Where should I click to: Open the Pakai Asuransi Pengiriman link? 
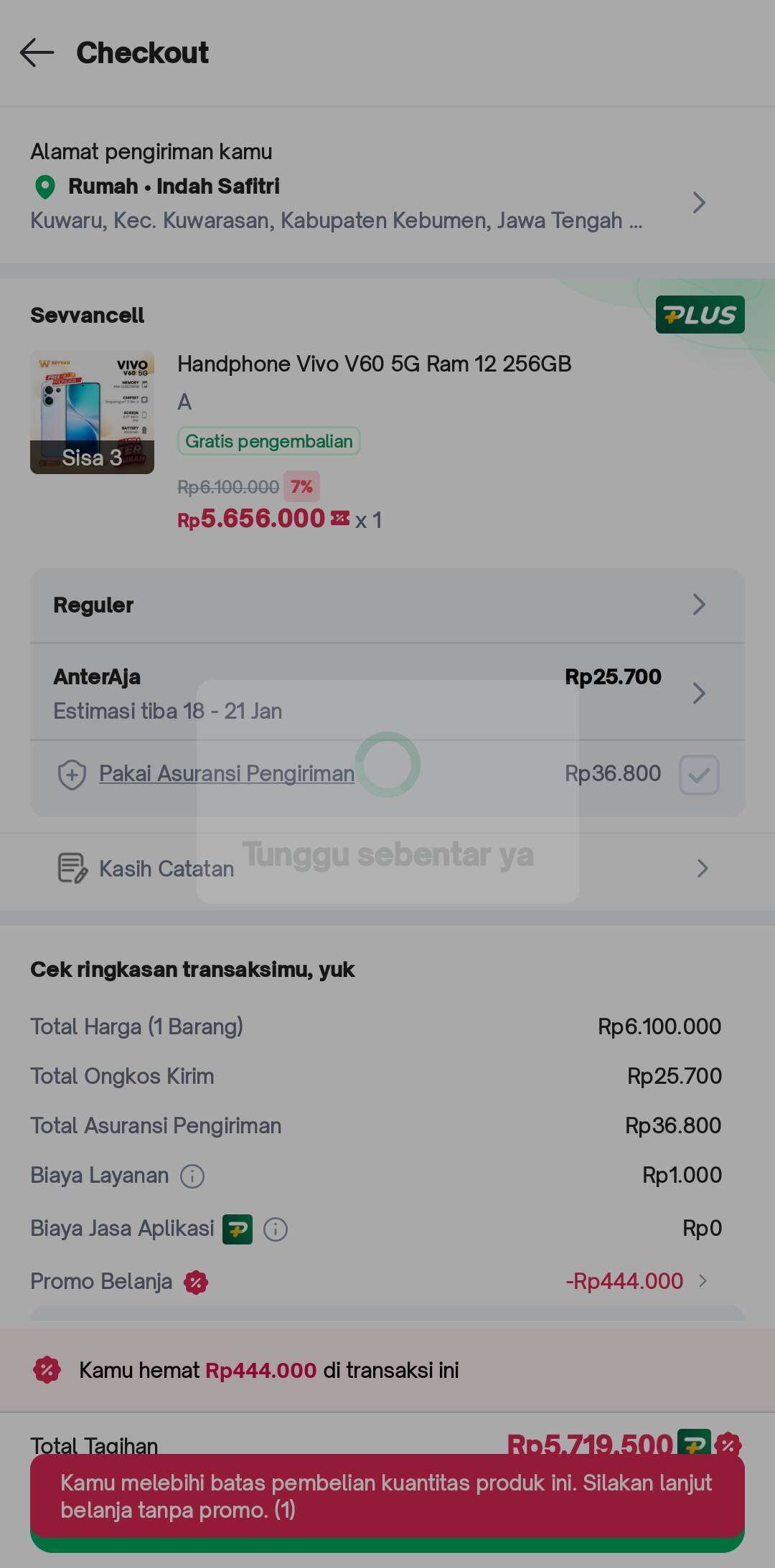pos(226,774)
